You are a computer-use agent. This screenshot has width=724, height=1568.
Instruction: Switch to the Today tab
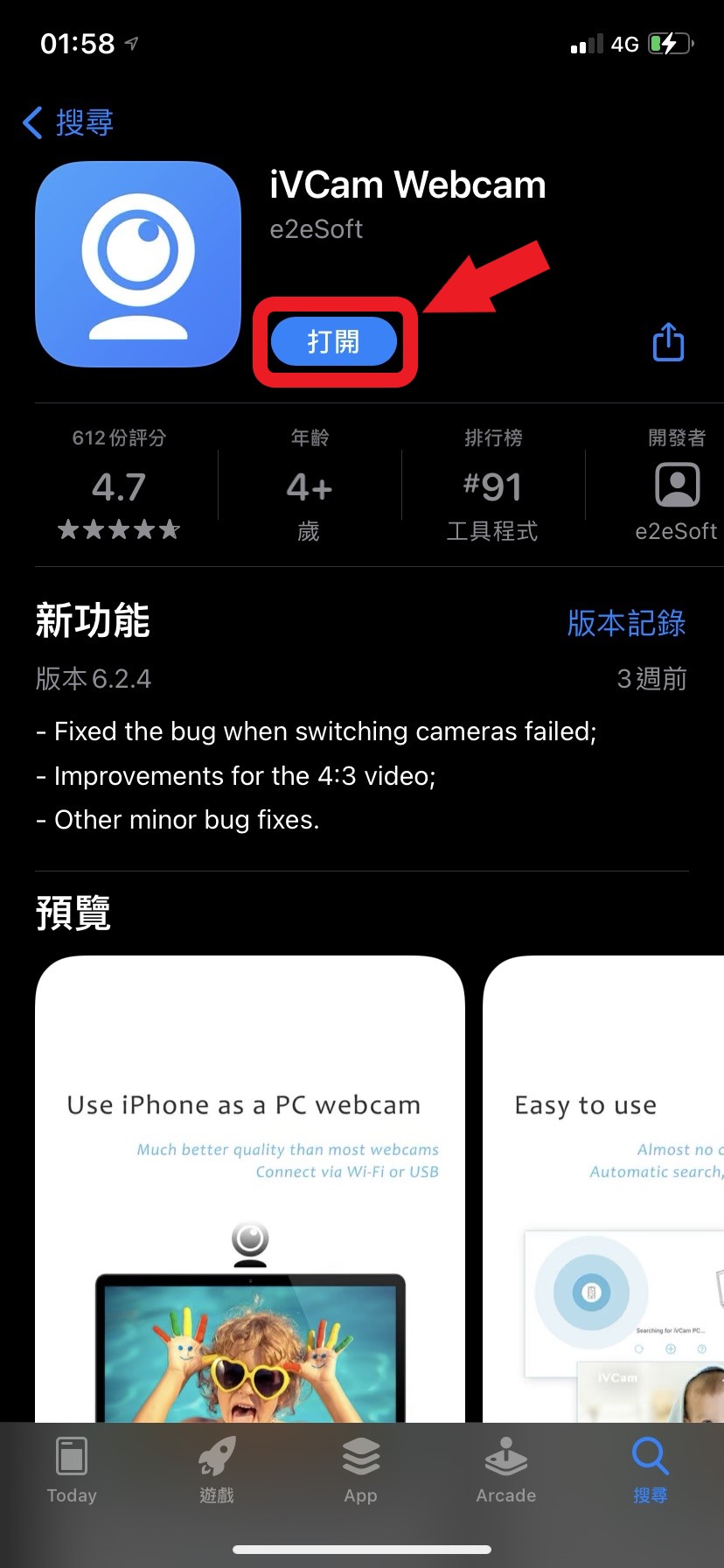pos(72,1472)
